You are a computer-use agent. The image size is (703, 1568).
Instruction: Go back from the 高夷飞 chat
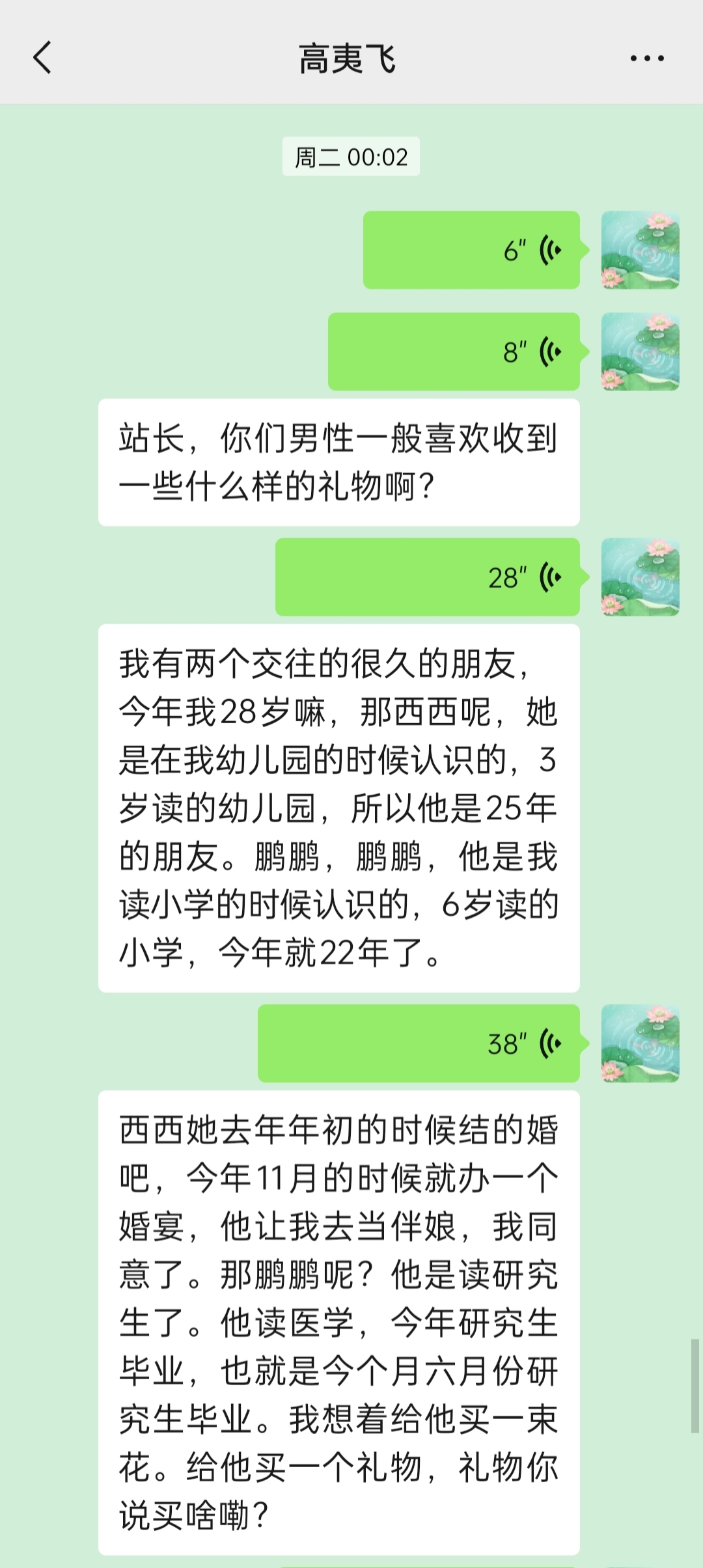pos(42,58)
